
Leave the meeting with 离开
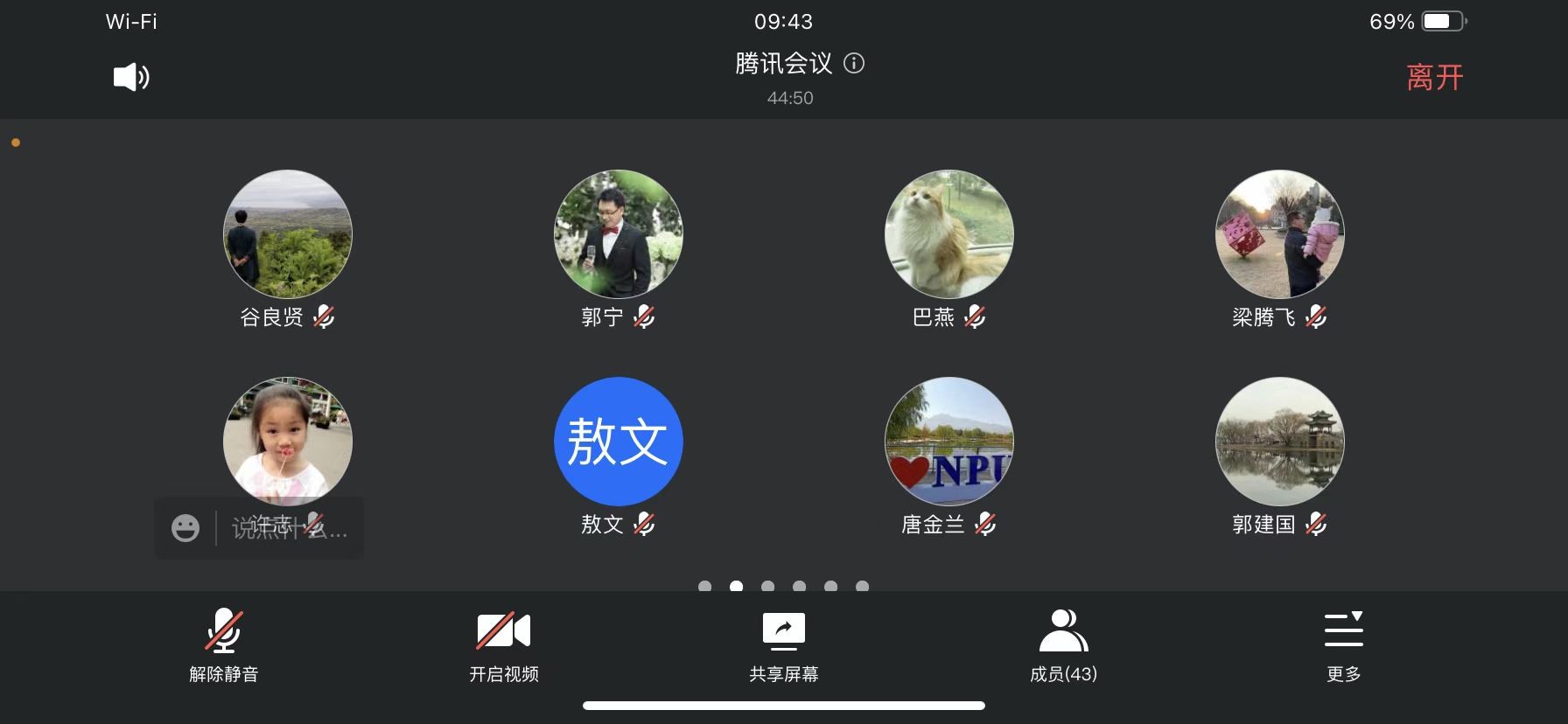1434,77
